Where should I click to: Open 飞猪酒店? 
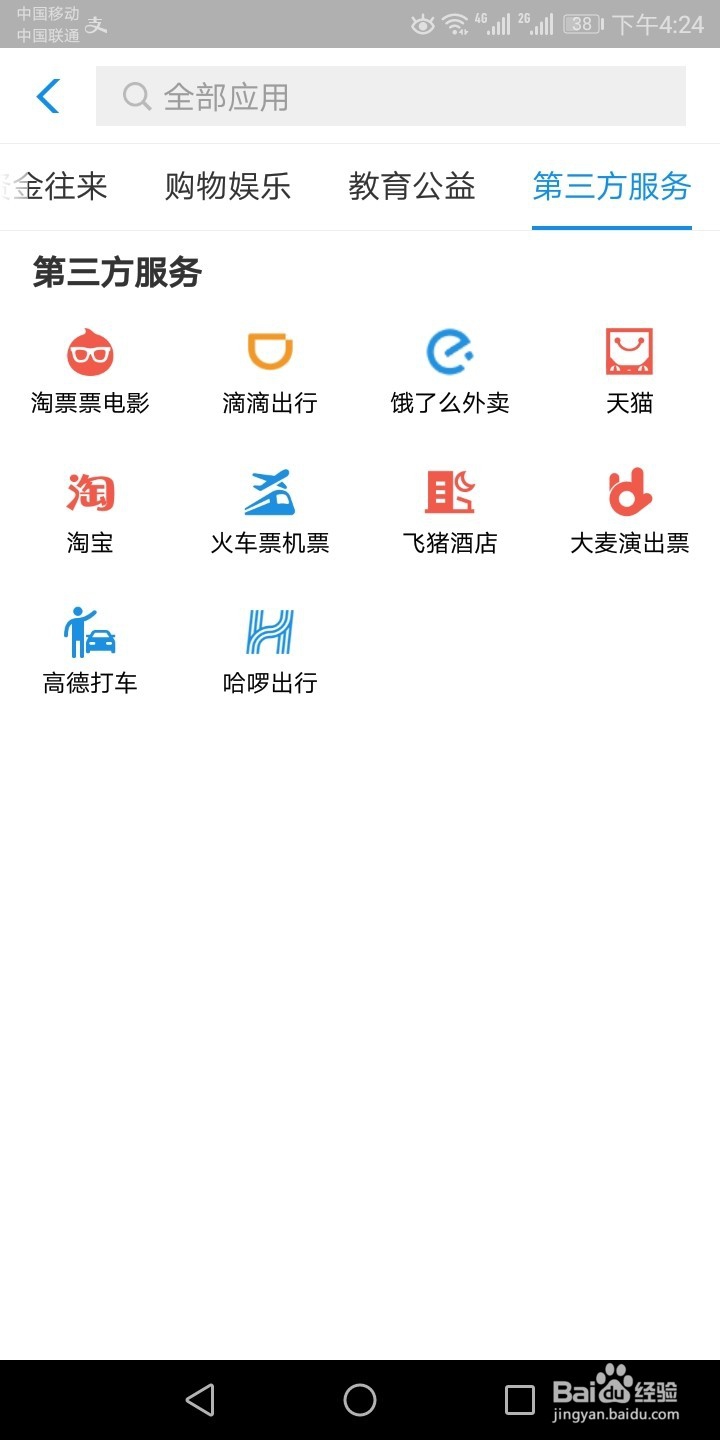(x=450, y=511)
